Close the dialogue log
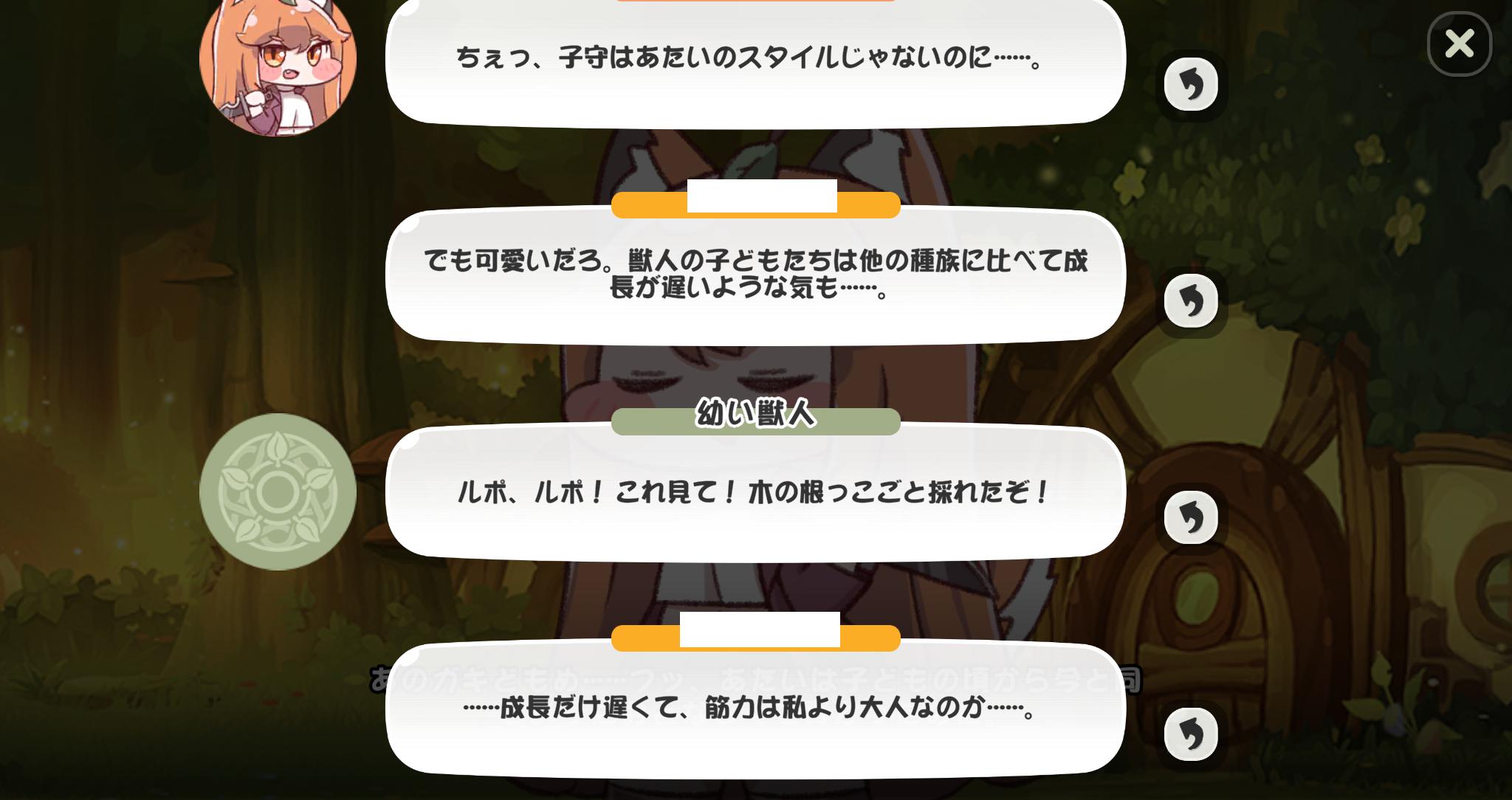Image resolution: width=1512 pixels, height=800 pixels. click(1459, 44)
